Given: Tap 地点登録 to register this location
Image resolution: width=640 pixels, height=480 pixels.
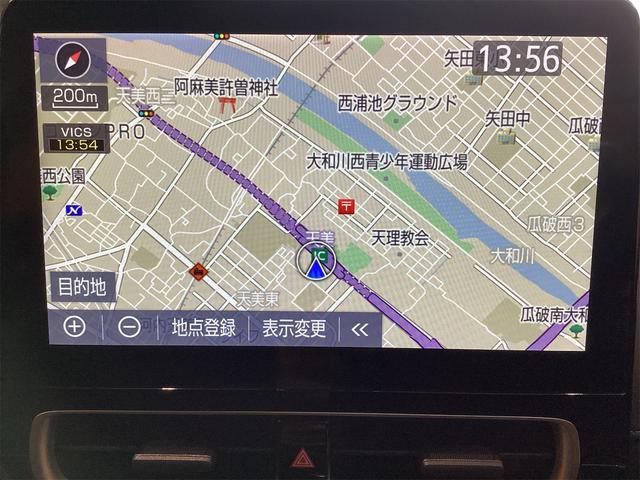Looking at the screenshot, I should tap(203, 328).
